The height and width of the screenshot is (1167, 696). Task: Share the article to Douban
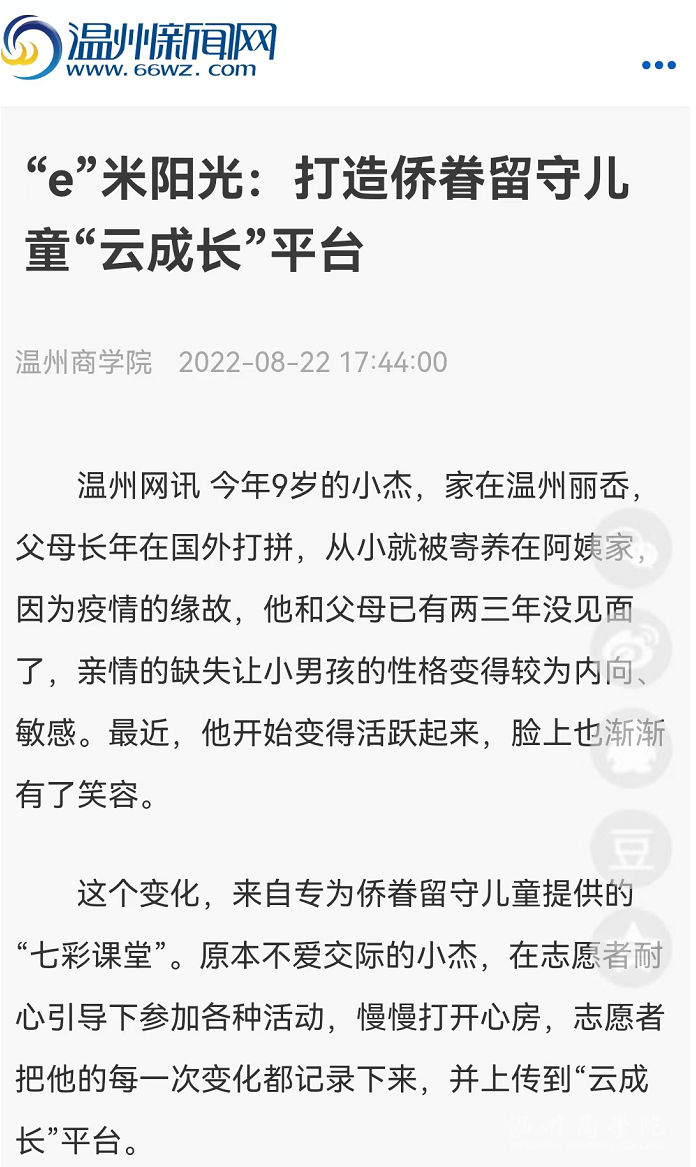632,848
